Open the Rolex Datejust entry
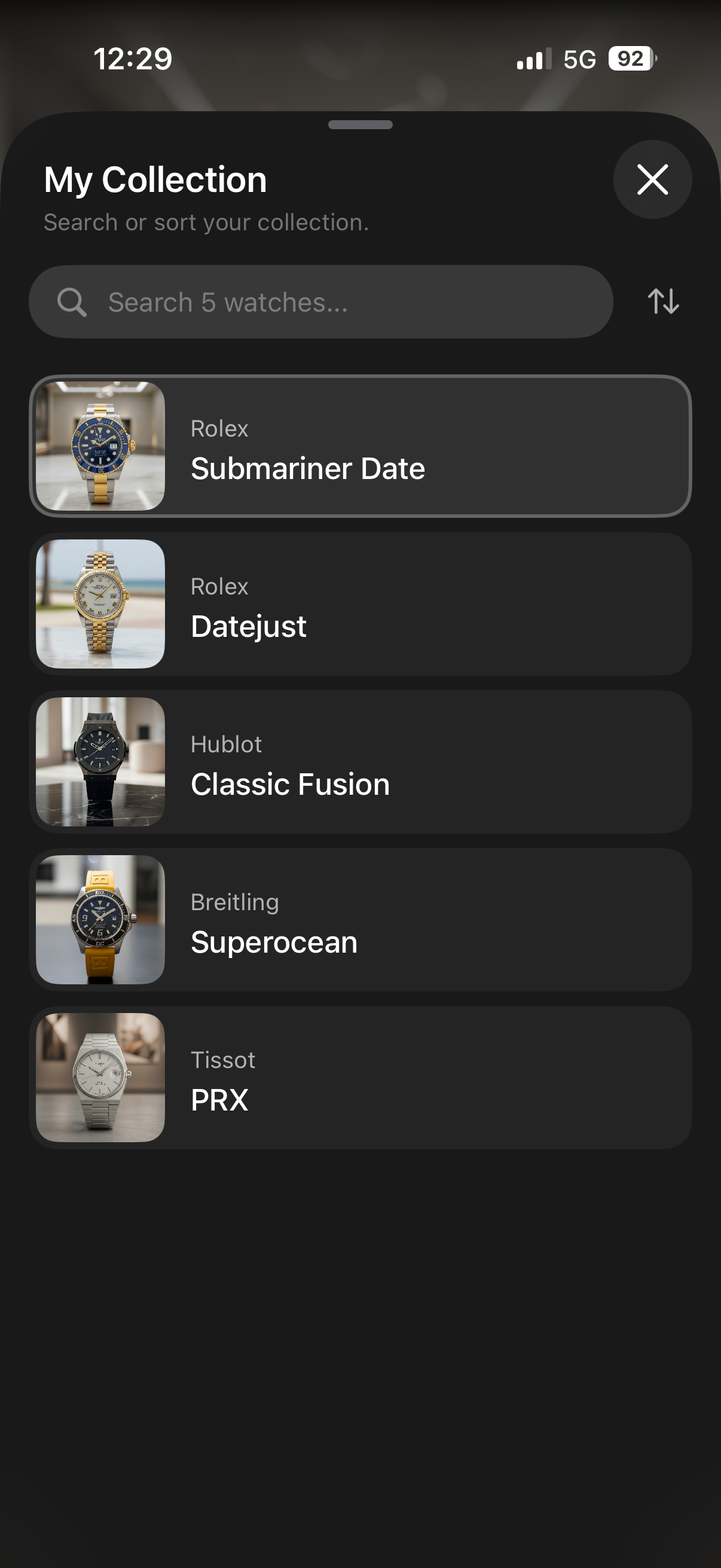 tap(360, 604)
